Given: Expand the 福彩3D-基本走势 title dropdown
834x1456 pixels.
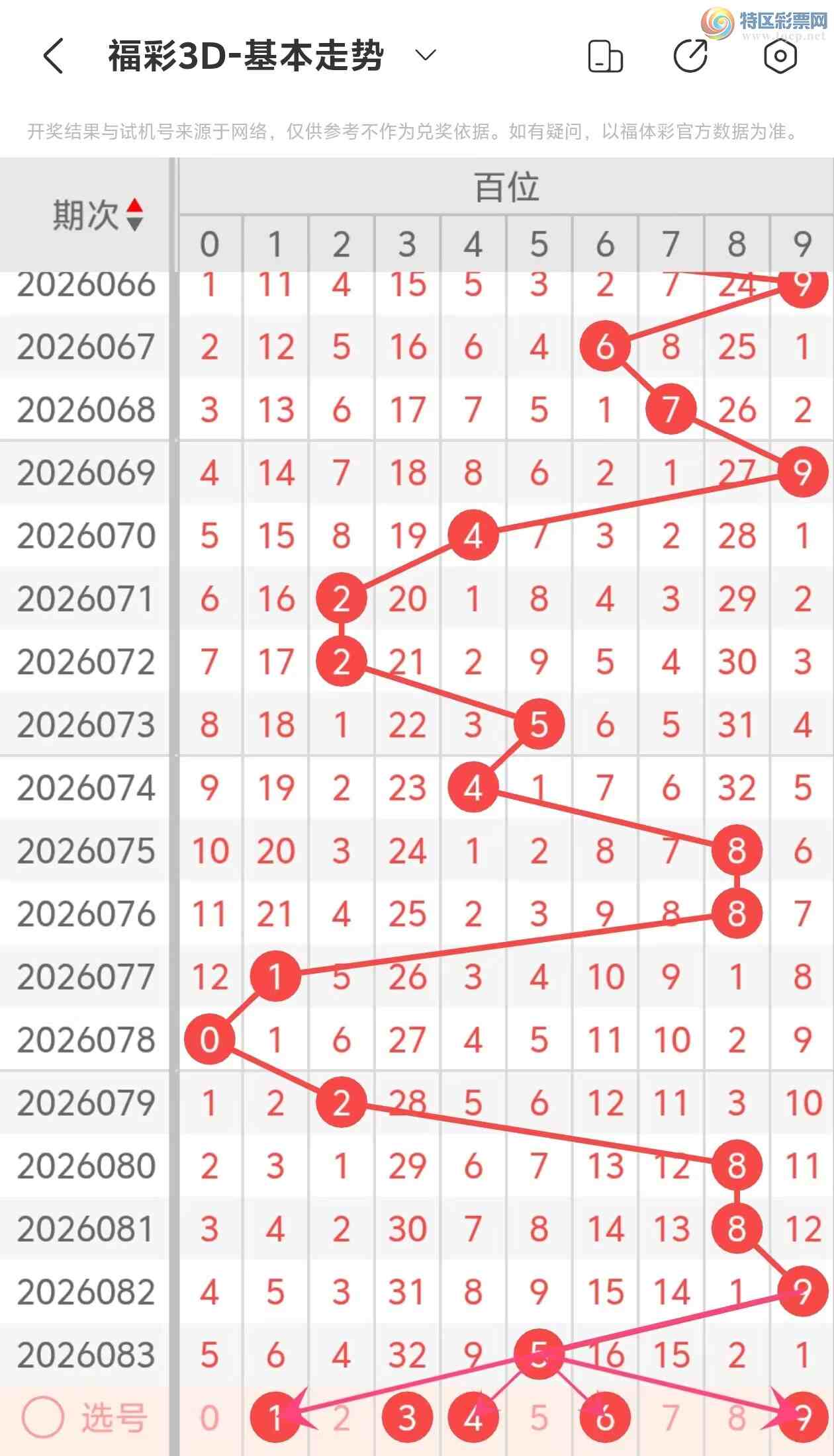Looking at the screenshot, I should [x=426, y=55].
